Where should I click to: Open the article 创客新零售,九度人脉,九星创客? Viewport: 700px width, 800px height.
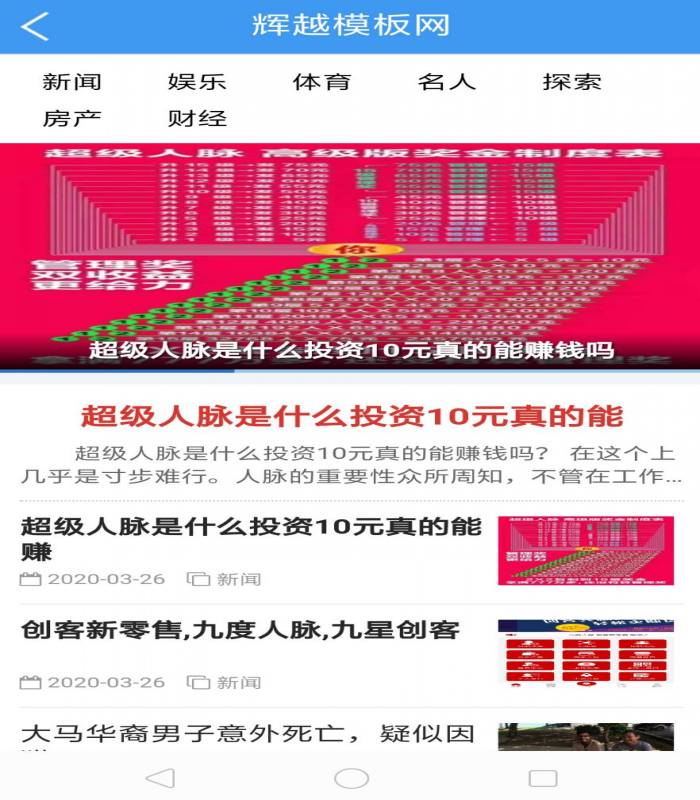pos(240,630)
